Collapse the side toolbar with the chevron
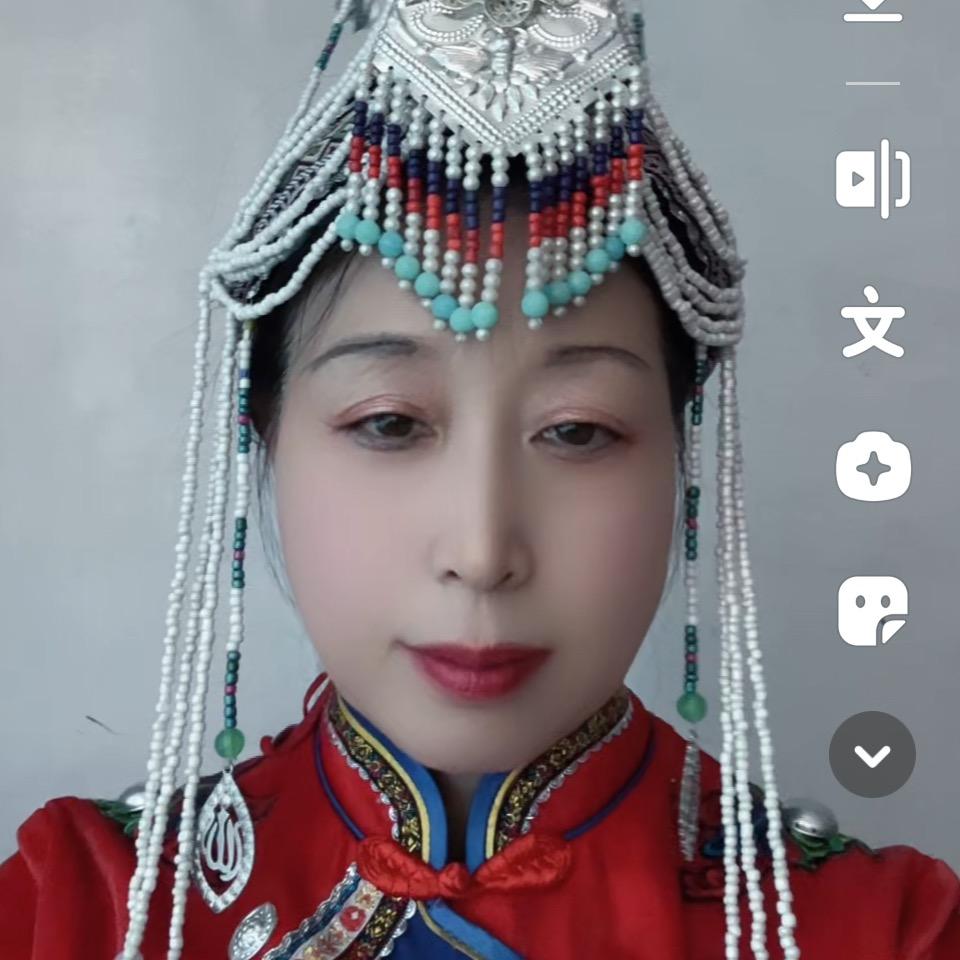 (x=872, y=754)
